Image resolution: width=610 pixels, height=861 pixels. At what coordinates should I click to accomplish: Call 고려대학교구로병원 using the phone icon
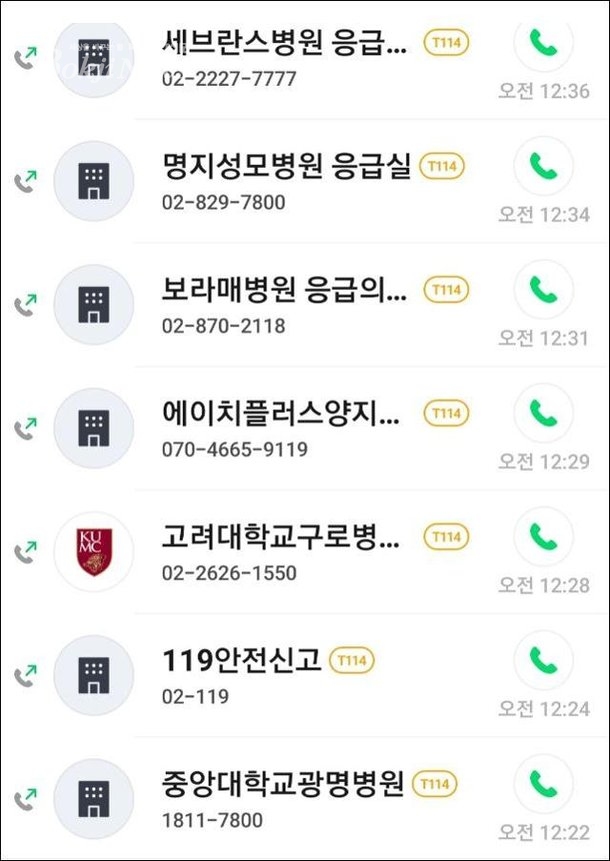[543, 537]
